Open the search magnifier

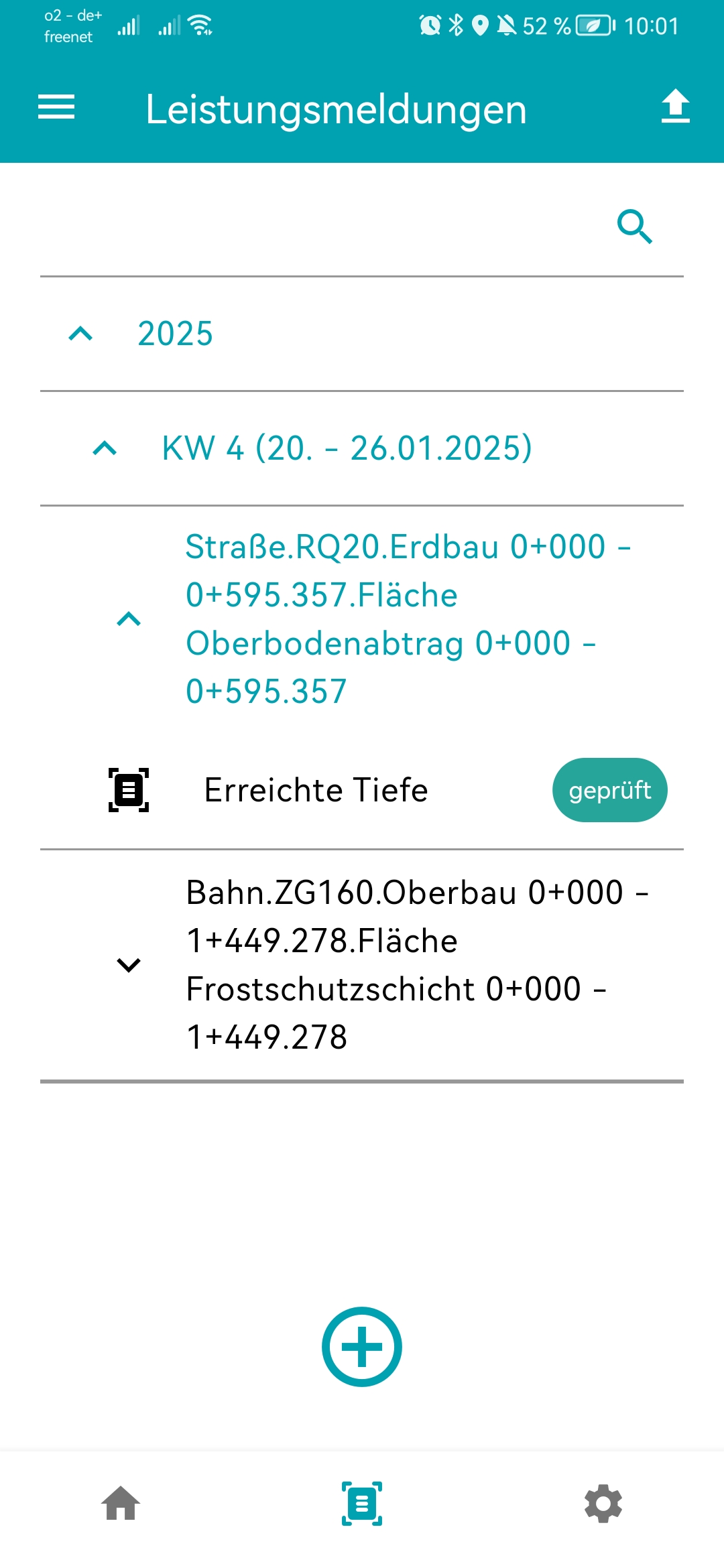(x=634, y=226)
